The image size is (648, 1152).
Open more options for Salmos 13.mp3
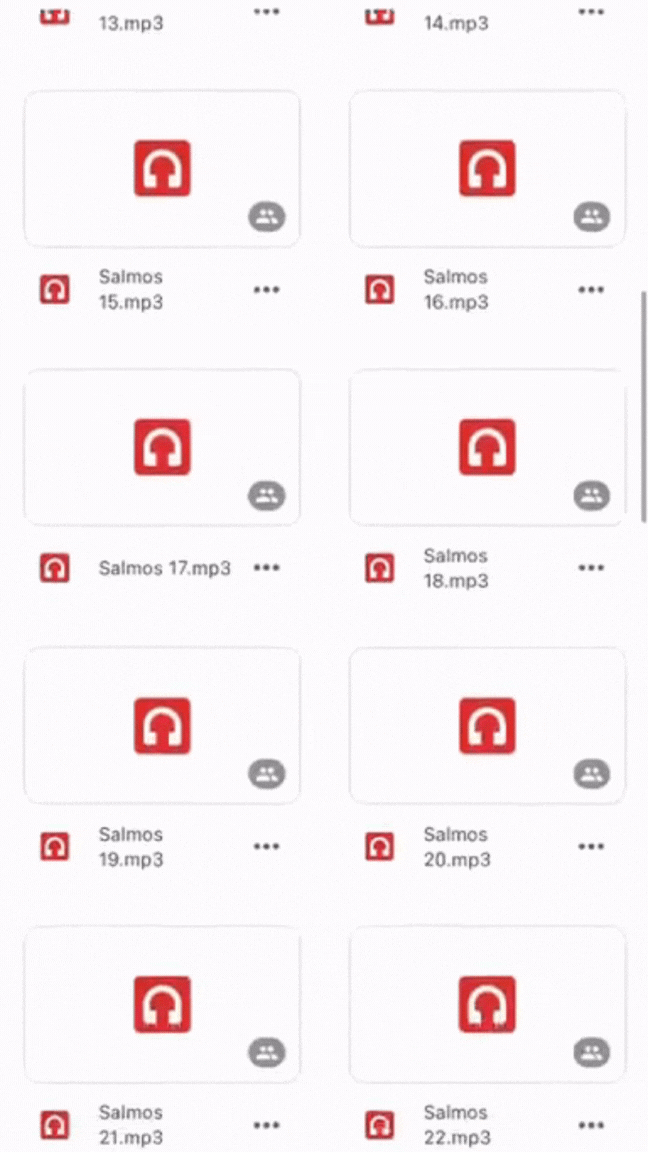click(266, 11)
